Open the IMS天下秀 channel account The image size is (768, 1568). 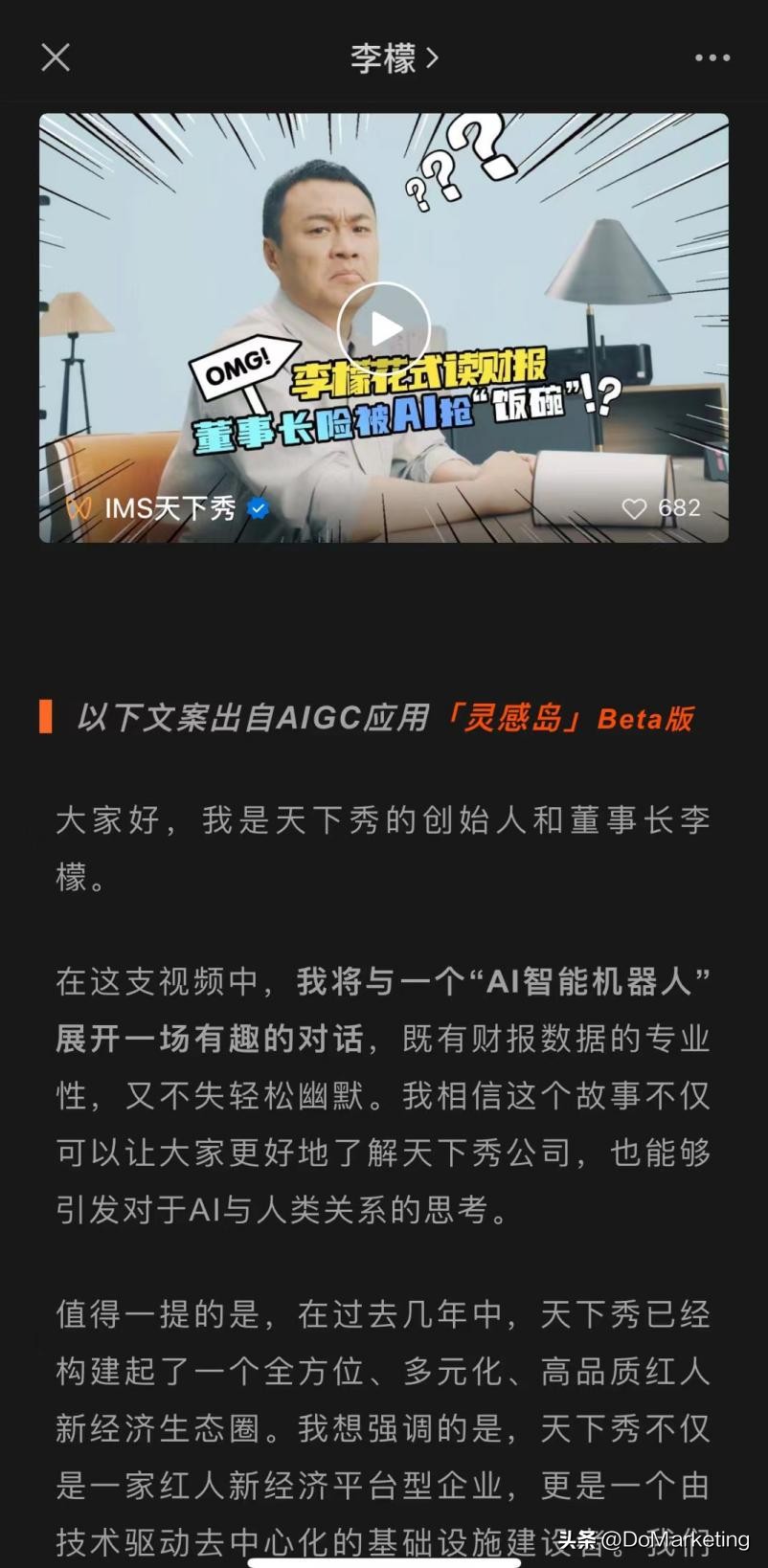coord(169,508)
